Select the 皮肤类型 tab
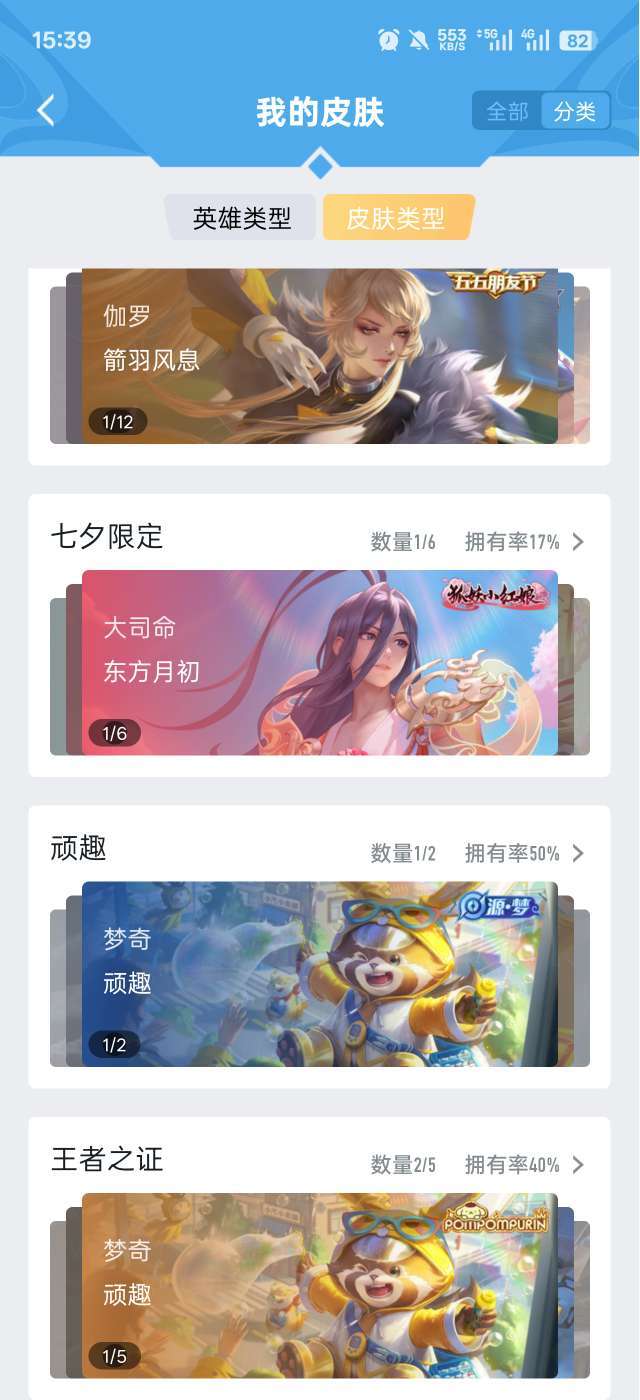The width and height of the screenshot is (640, 1400). [x=396, y=218]
